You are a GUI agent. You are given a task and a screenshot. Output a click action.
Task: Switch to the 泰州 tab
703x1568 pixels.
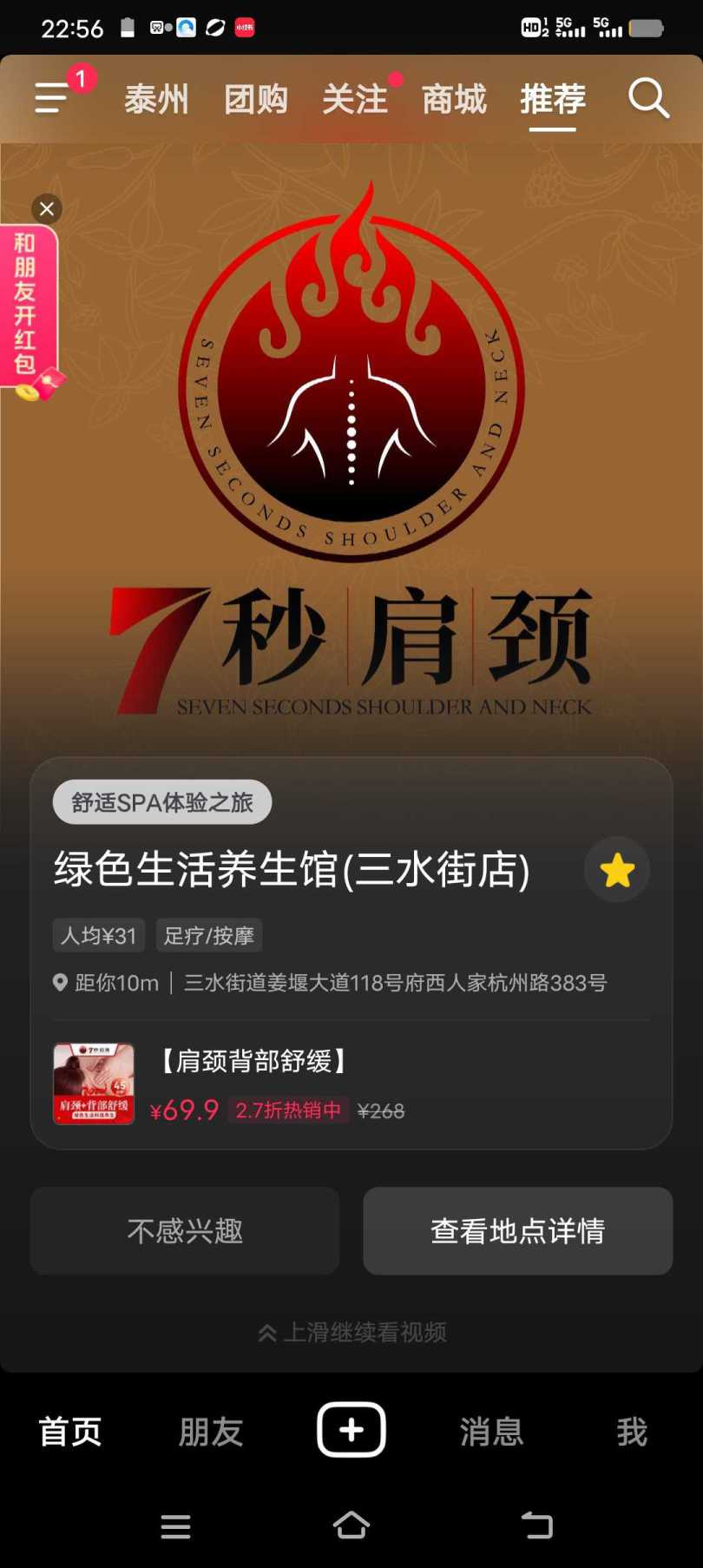coord(156,99)
